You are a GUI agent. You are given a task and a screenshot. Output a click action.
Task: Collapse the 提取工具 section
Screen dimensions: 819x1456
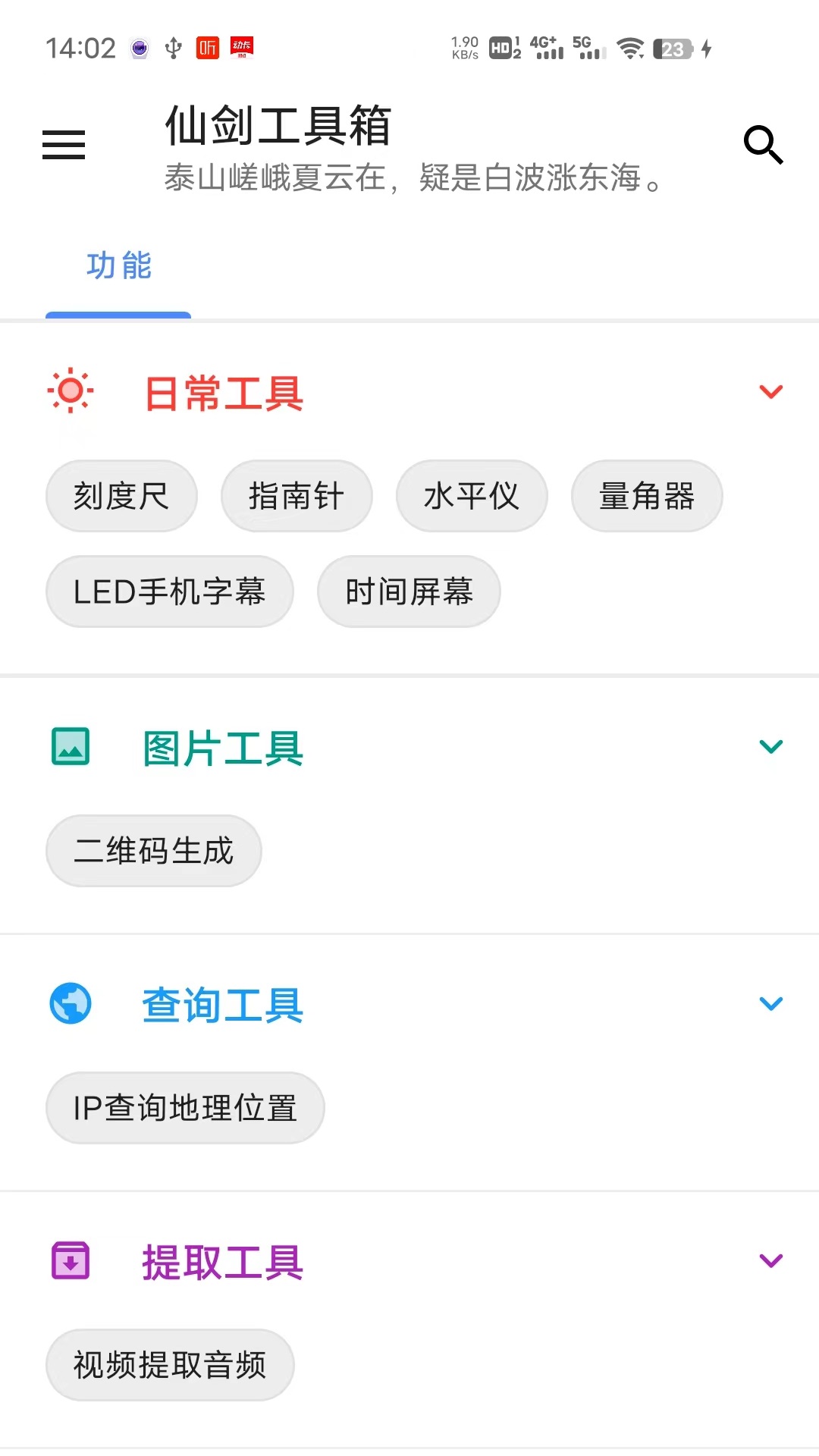pyautogui.click(x=770, y=1261)
